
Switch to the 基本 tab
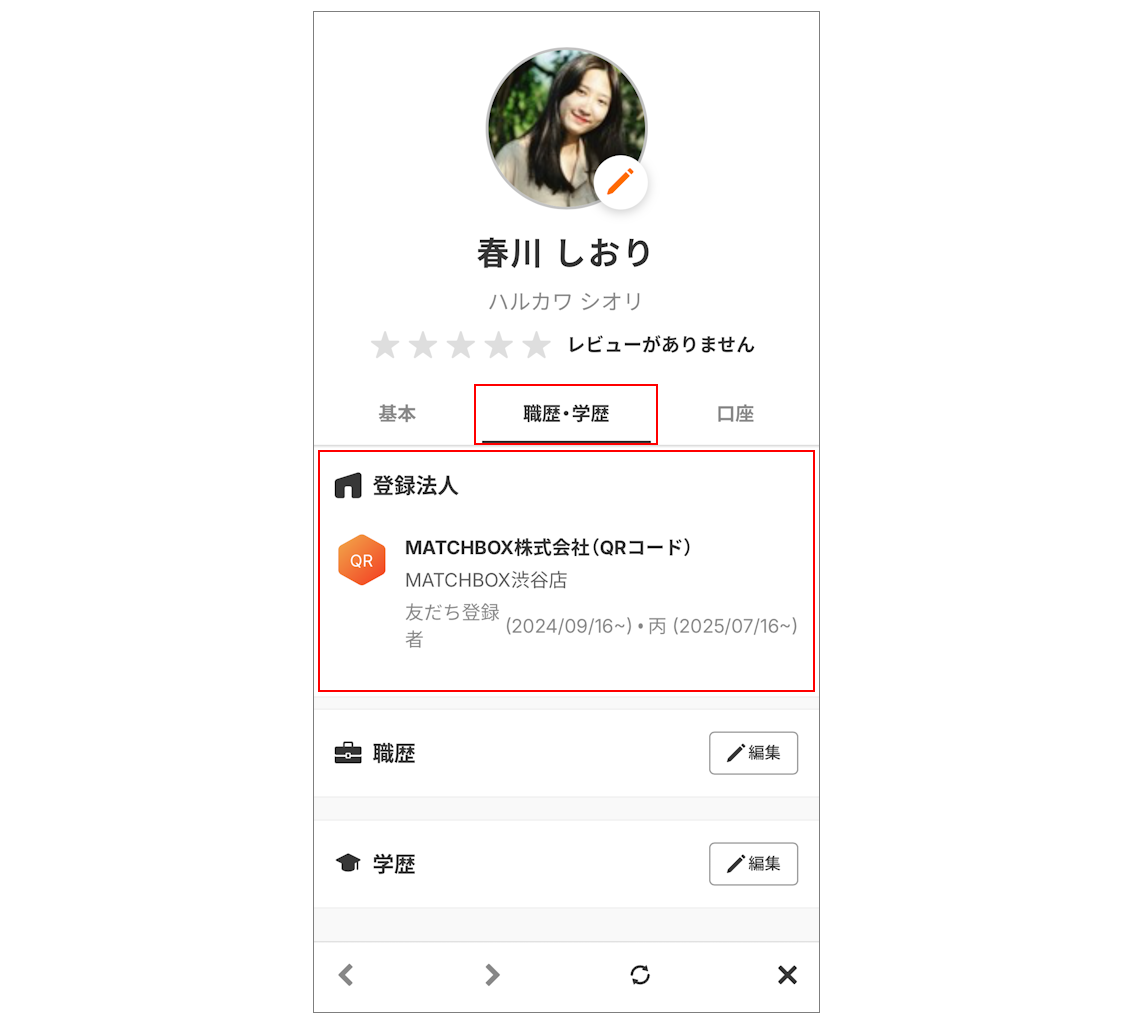click(x=397, y=414)
